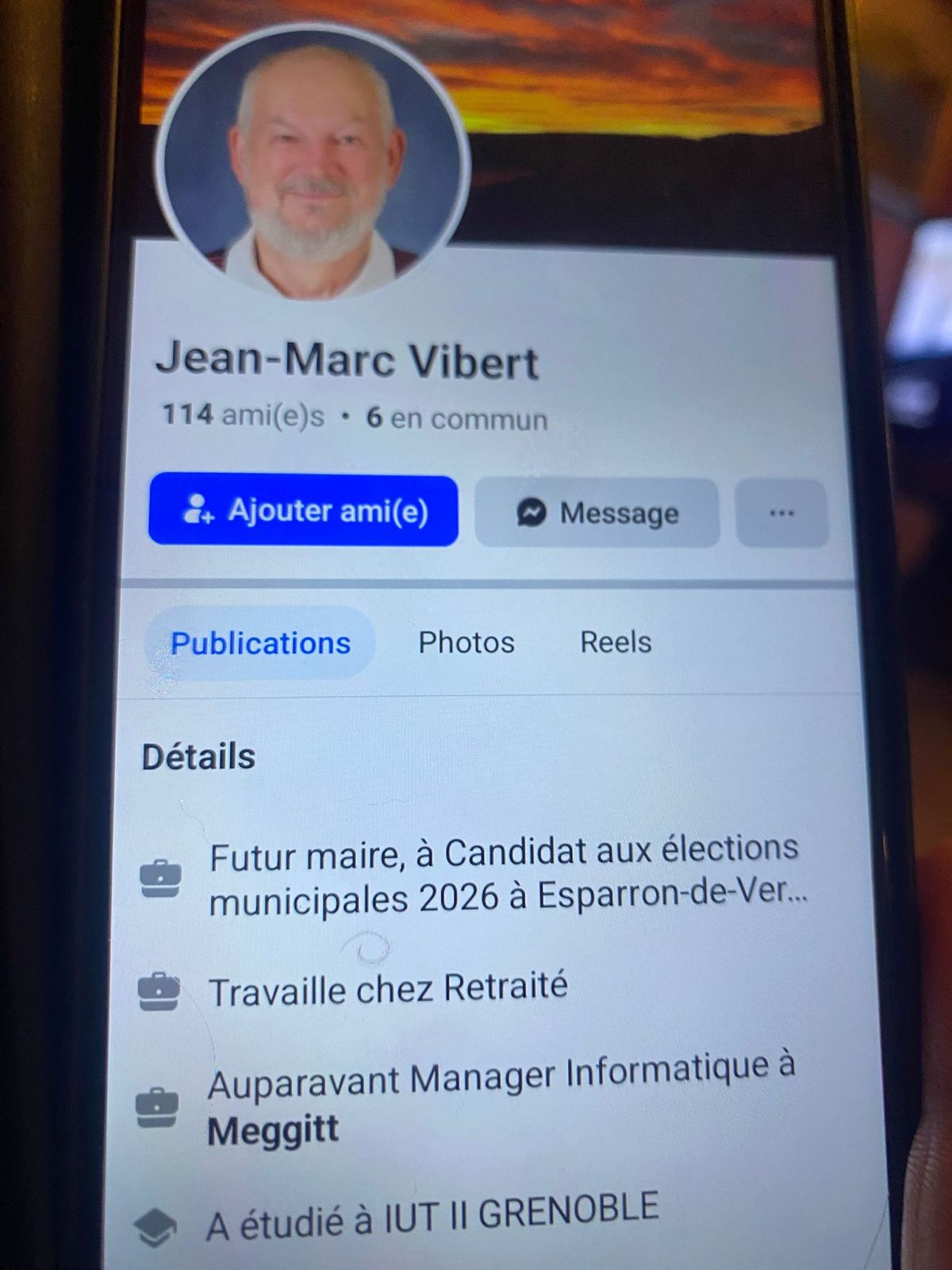Image resolution: width=952 pixels, height=1270 pixels.
Task: Switch to the Photos tab
Action: click(466, 642)
